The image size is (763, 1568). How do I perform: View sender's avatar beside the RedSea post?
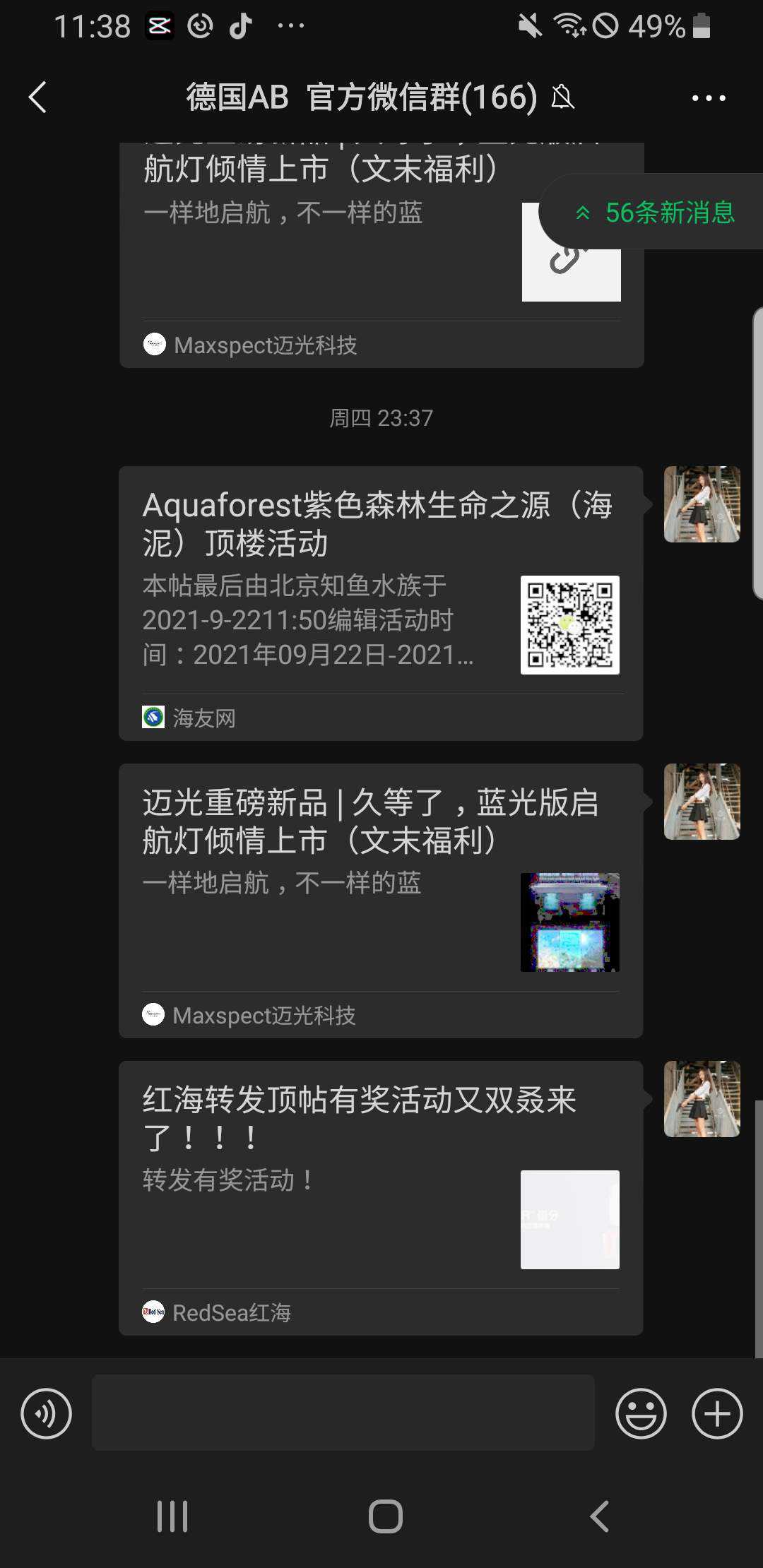tap(702, 1099)
